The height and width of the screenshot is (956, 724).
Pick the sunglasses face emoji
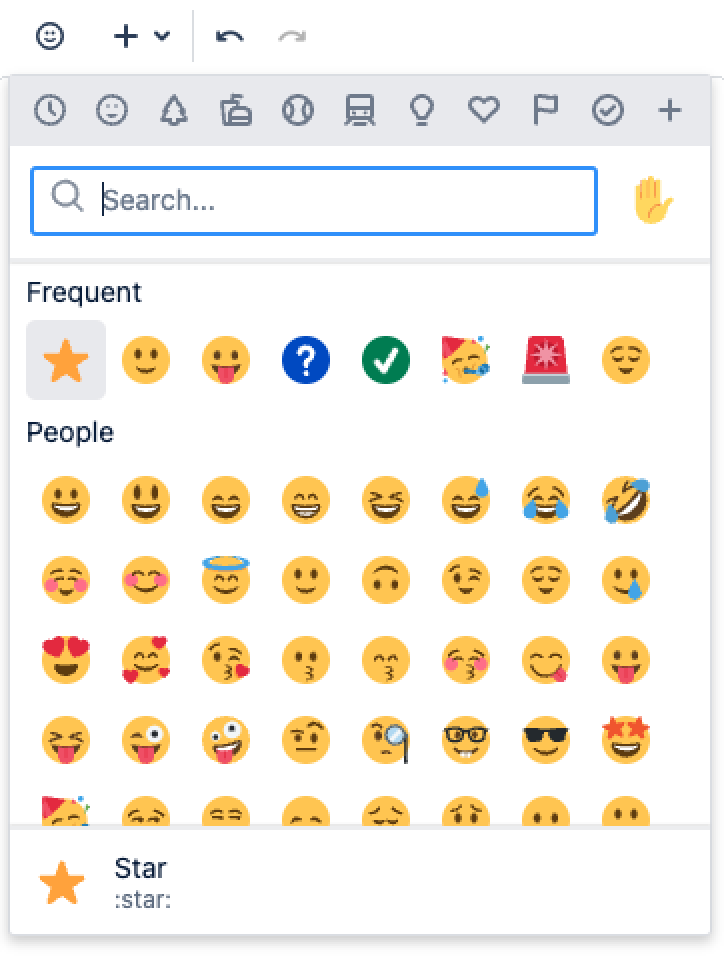(x=546, y=740)
